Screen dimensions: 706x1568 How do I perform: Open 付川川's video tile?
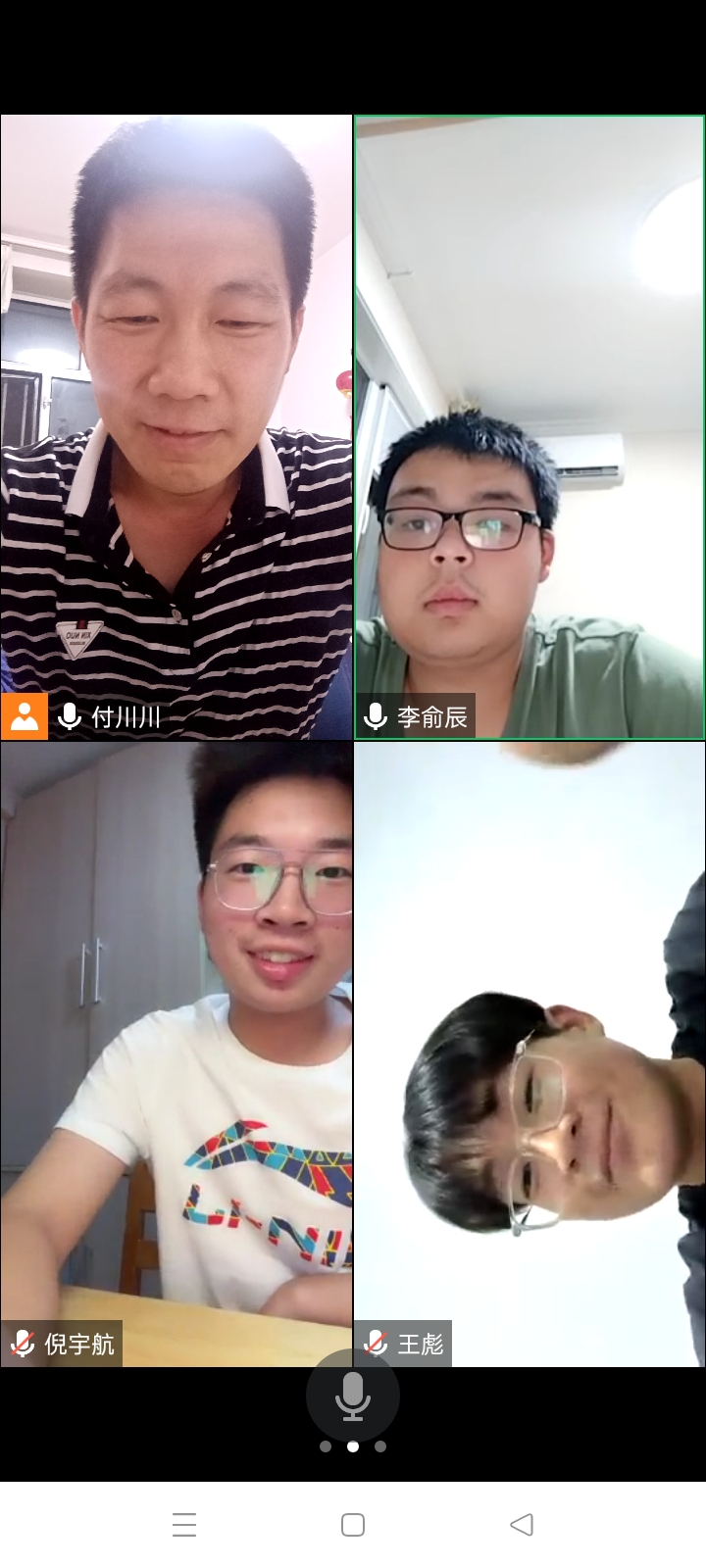tap(176, 426)
